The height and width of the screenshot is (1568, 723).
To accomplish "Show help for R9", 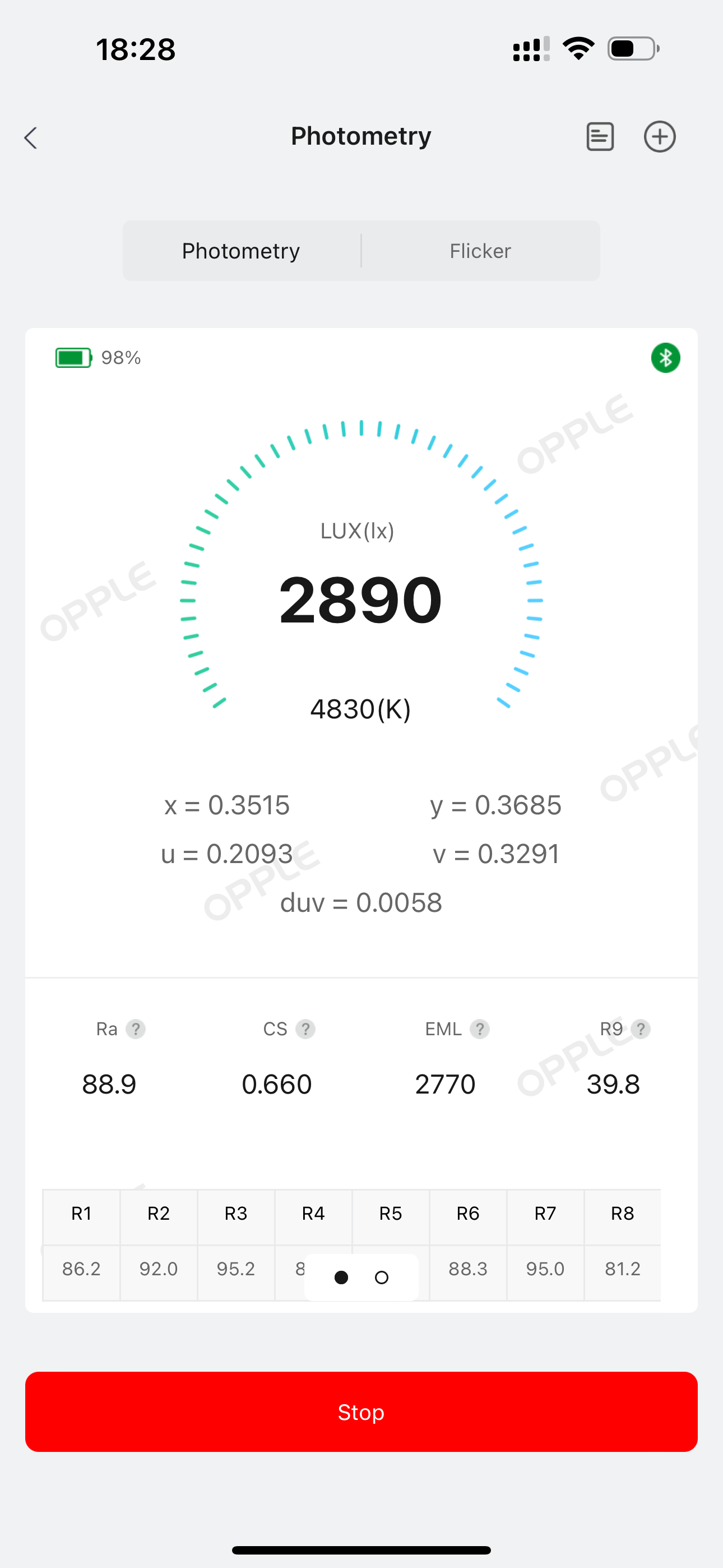I will pos(640,1029).
